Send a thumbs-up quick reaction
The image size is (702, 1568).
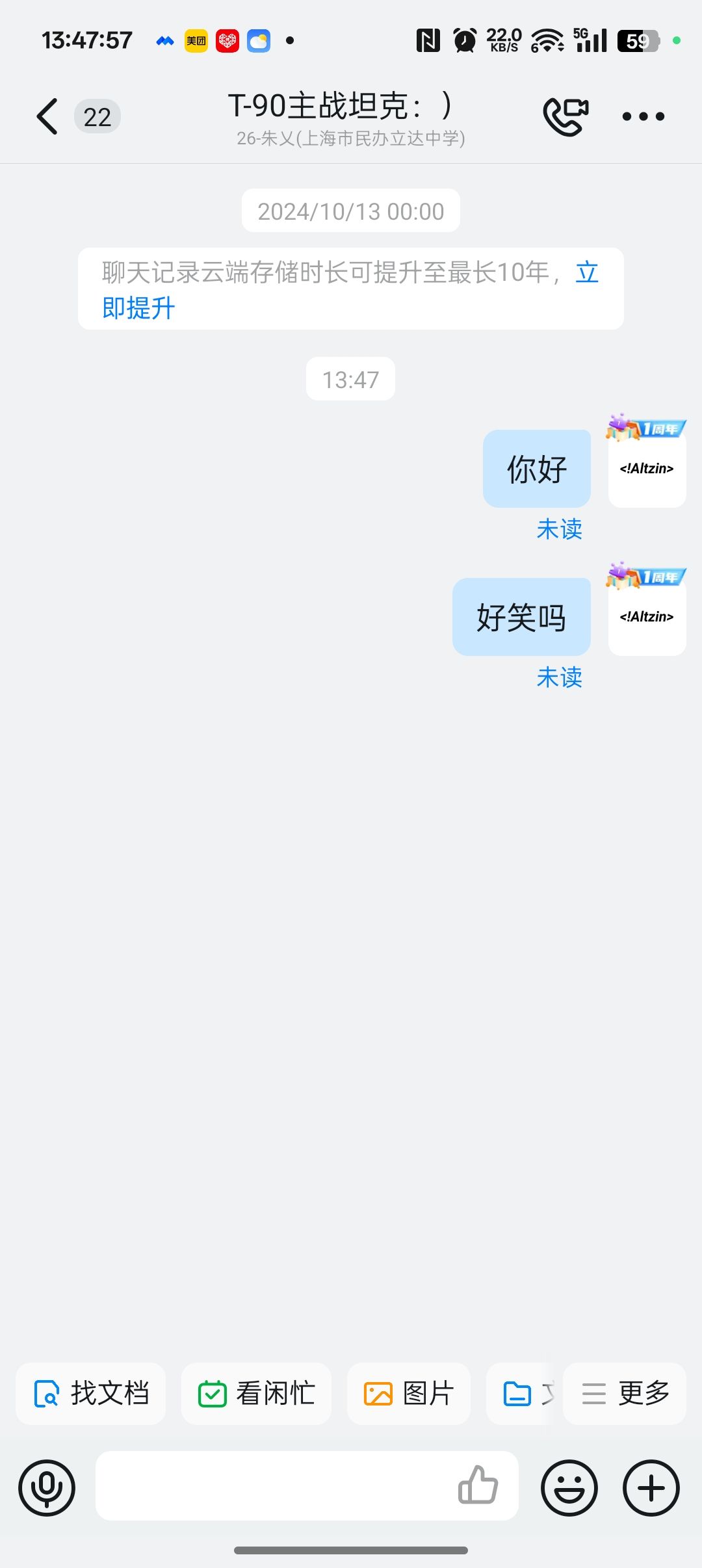pyautogui.click(x=478, y=1485)
